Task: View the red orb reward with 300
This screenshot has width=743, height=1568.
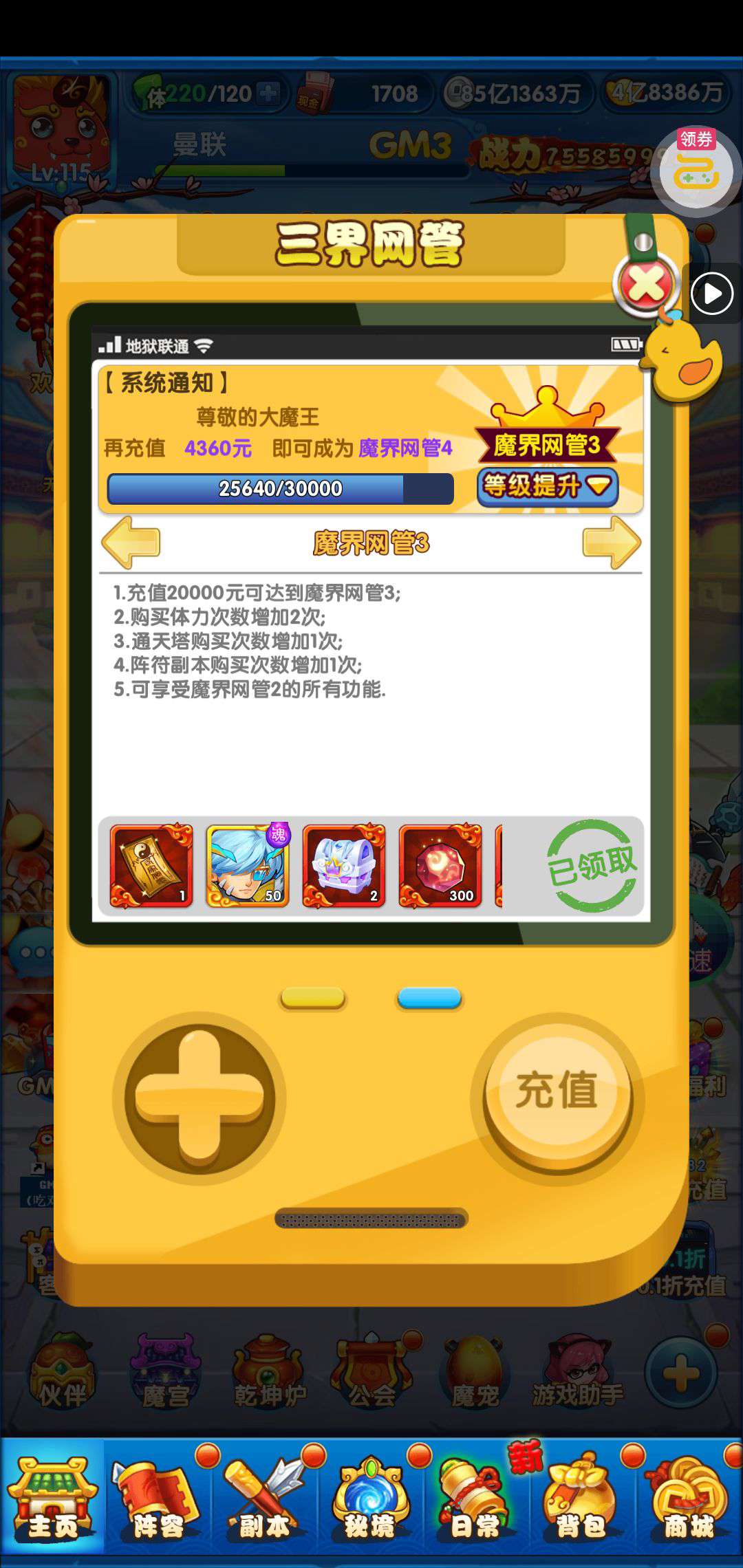Action: tap(440, 865)
